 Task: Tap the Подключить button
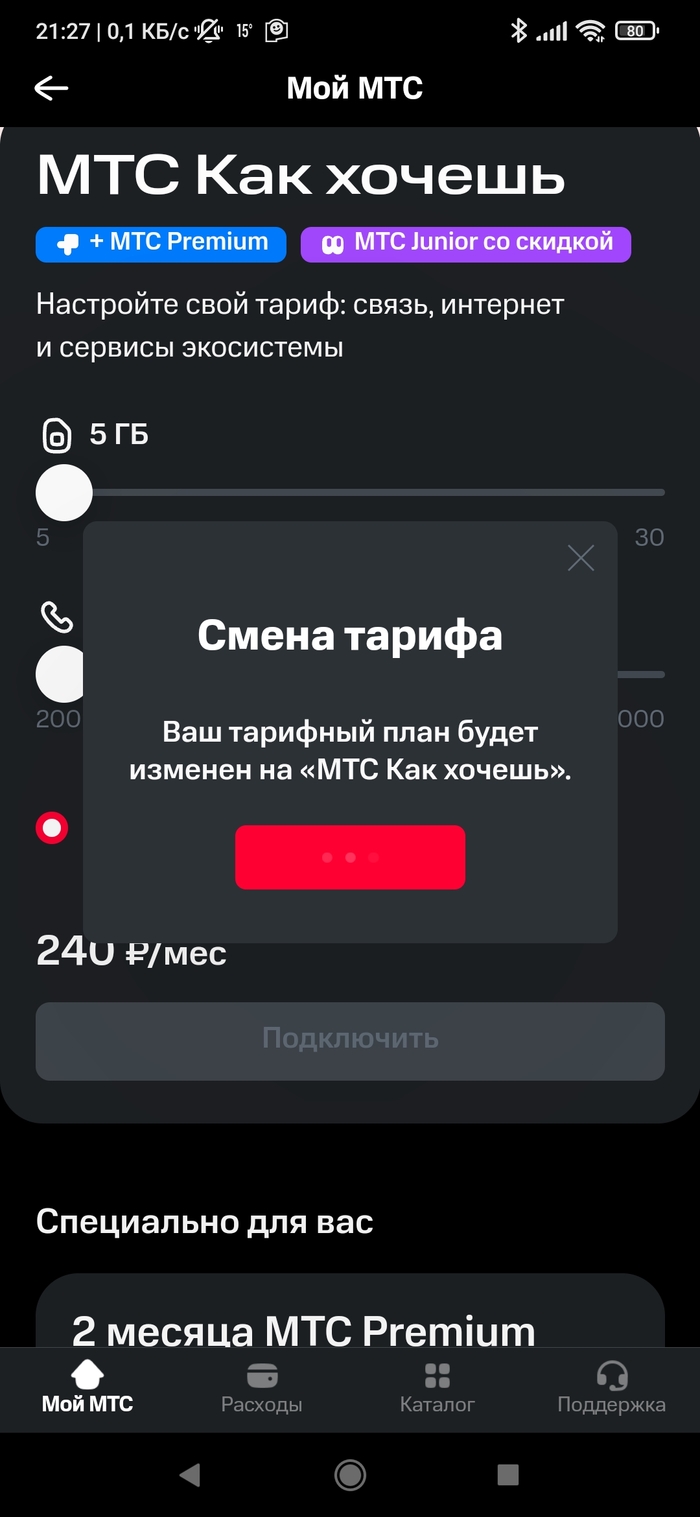[x=350, y=1040]
